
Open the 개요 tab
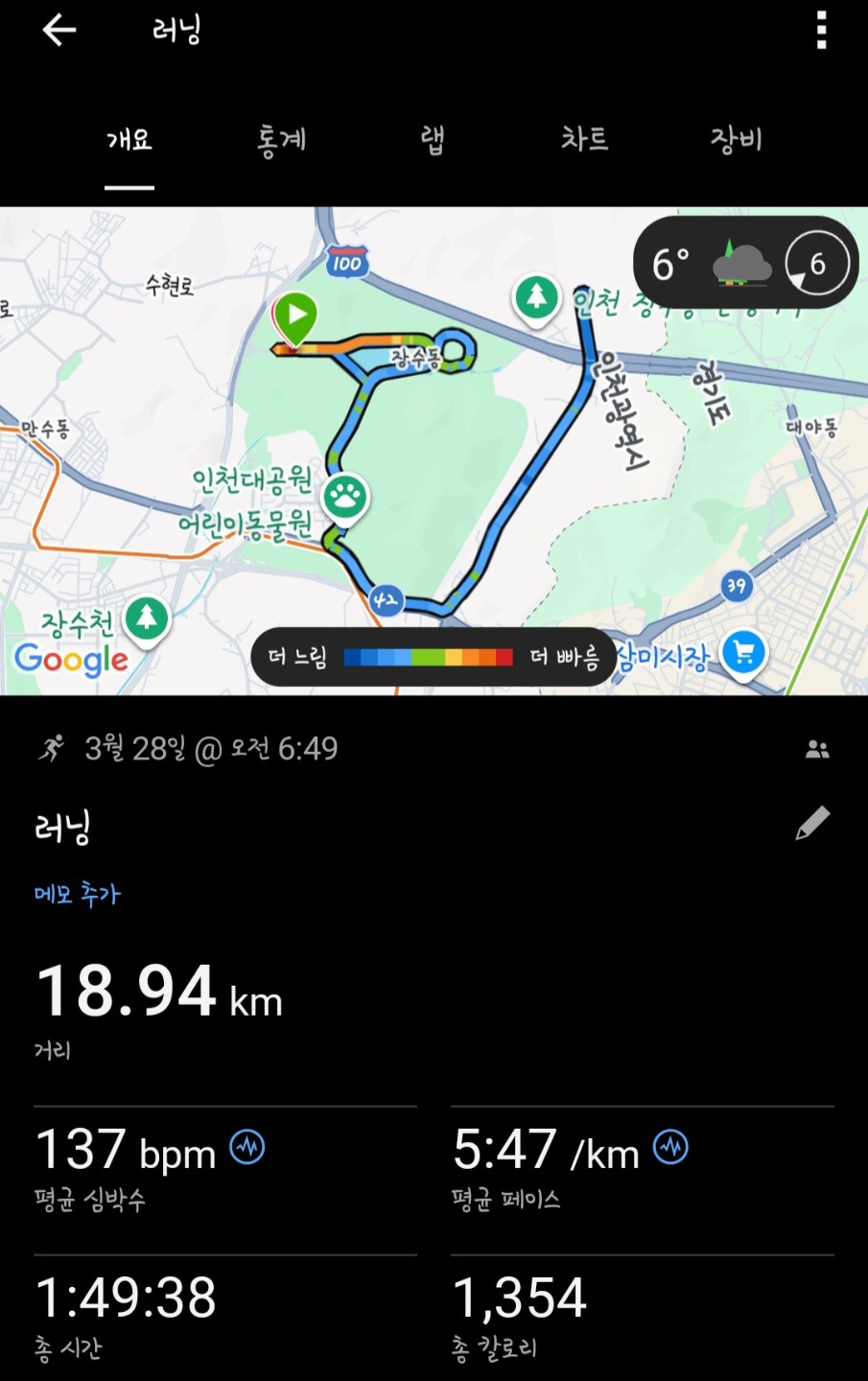click(129, 141)
